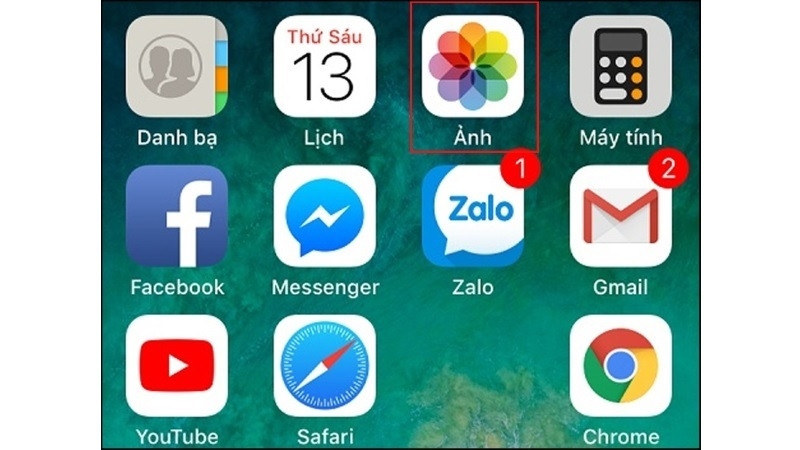Open the Ảnh photos app
The image size is (800, 450).
(473, 66)
